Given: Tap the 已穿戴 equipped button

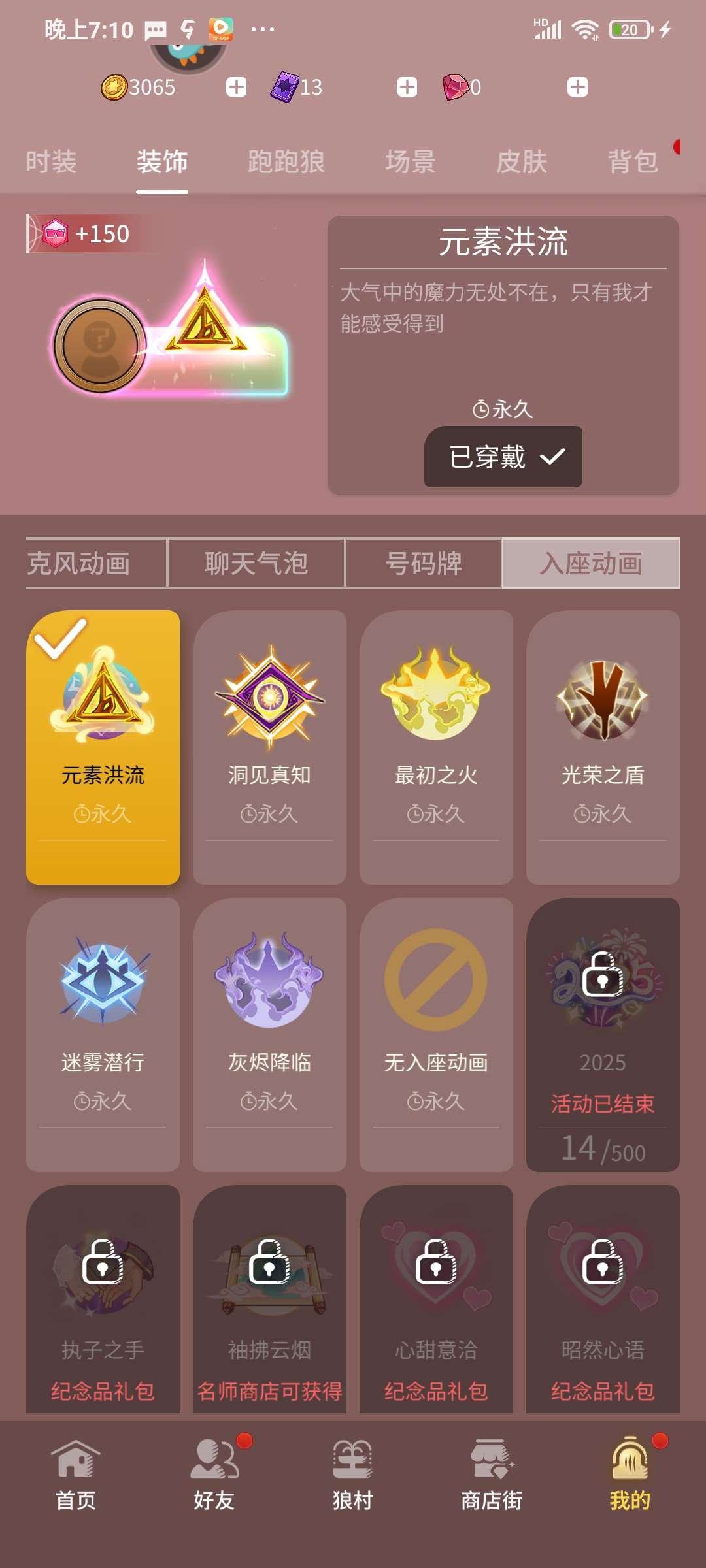Looking at the screenshot, I should [503, 457].
